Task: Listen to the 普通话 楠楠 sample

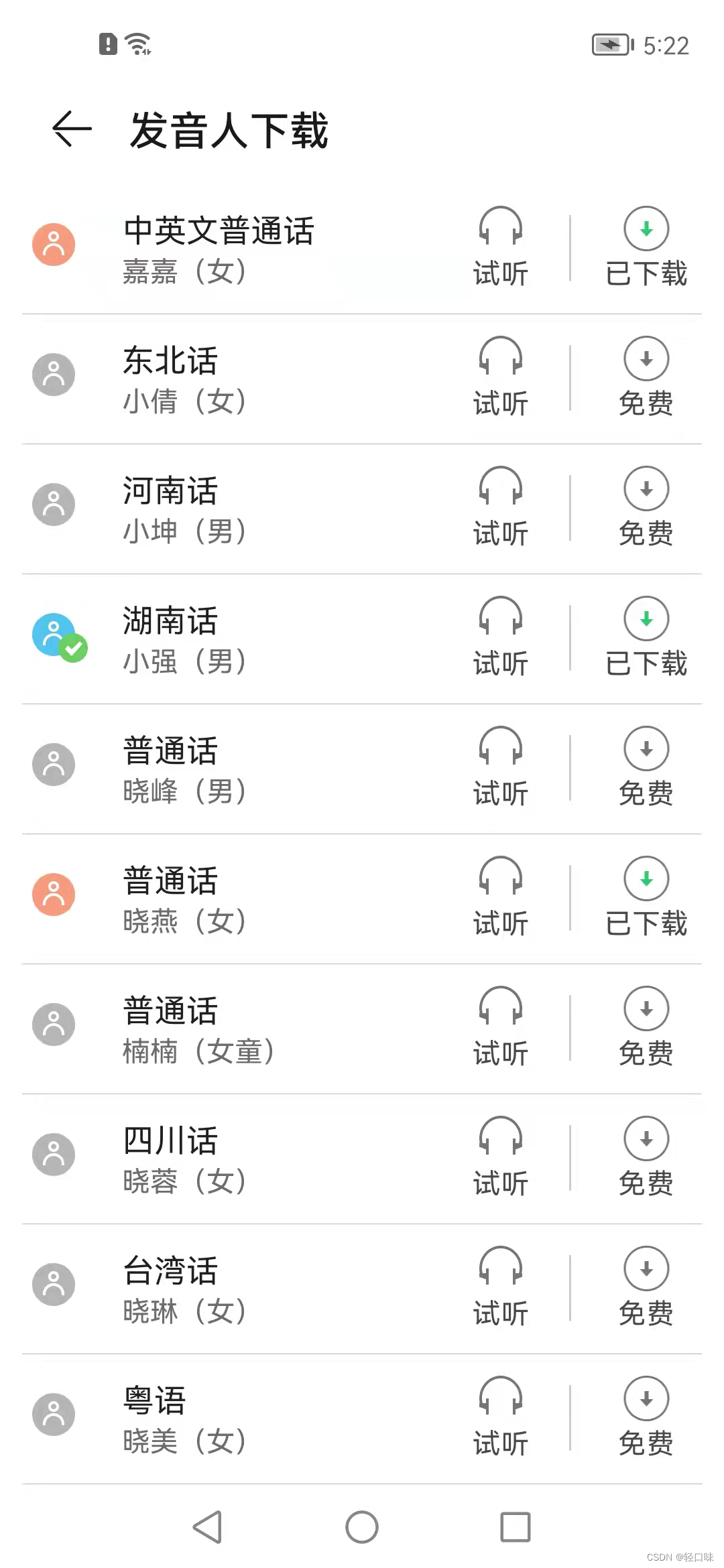Action: (500, 1026)
